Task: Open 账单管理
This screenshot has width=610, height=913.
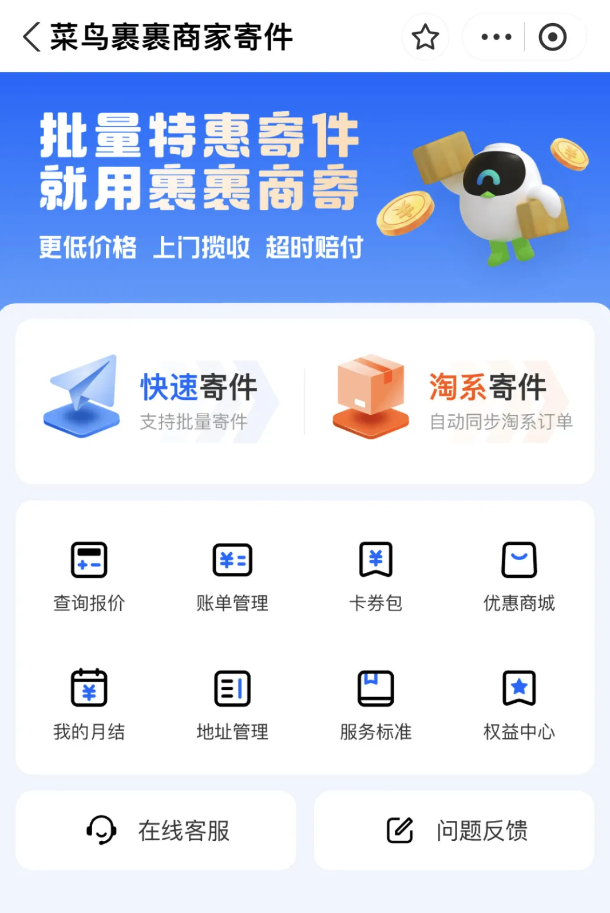Action: (232, 576)
